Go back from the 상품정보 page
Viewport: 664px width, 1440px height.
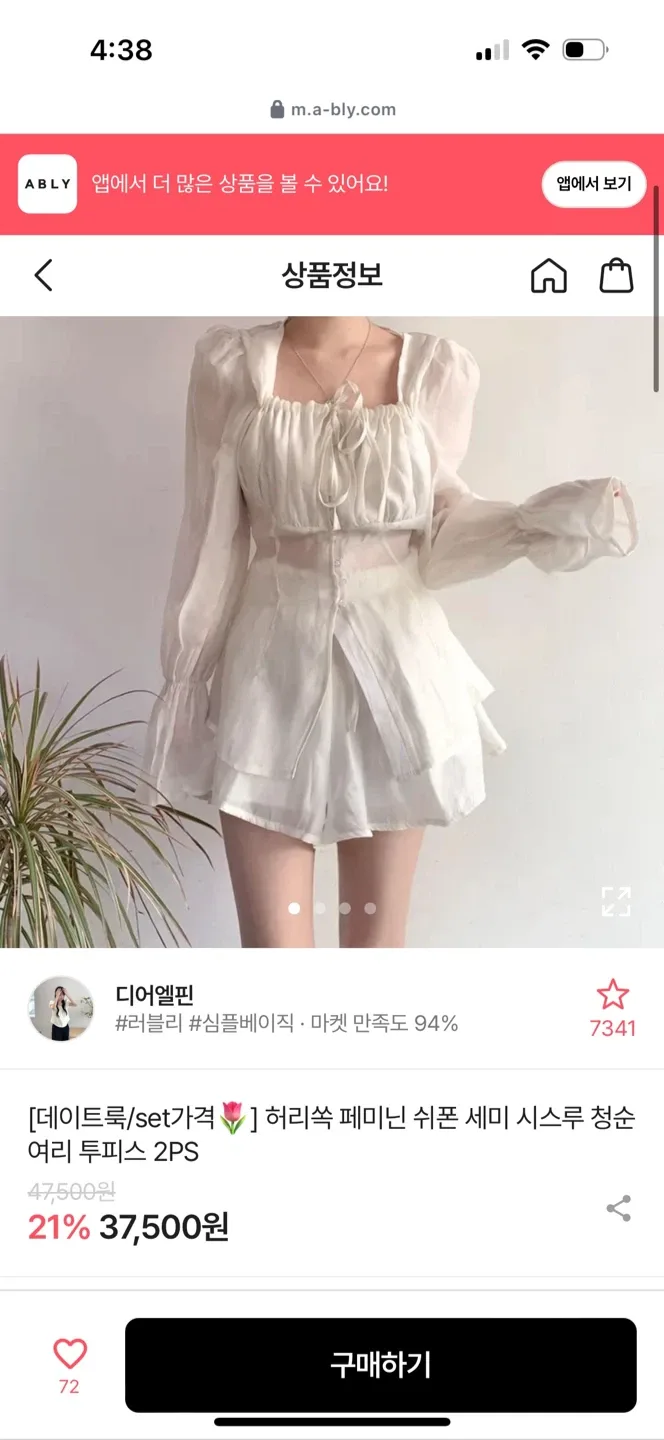click(x=43, y=275)
